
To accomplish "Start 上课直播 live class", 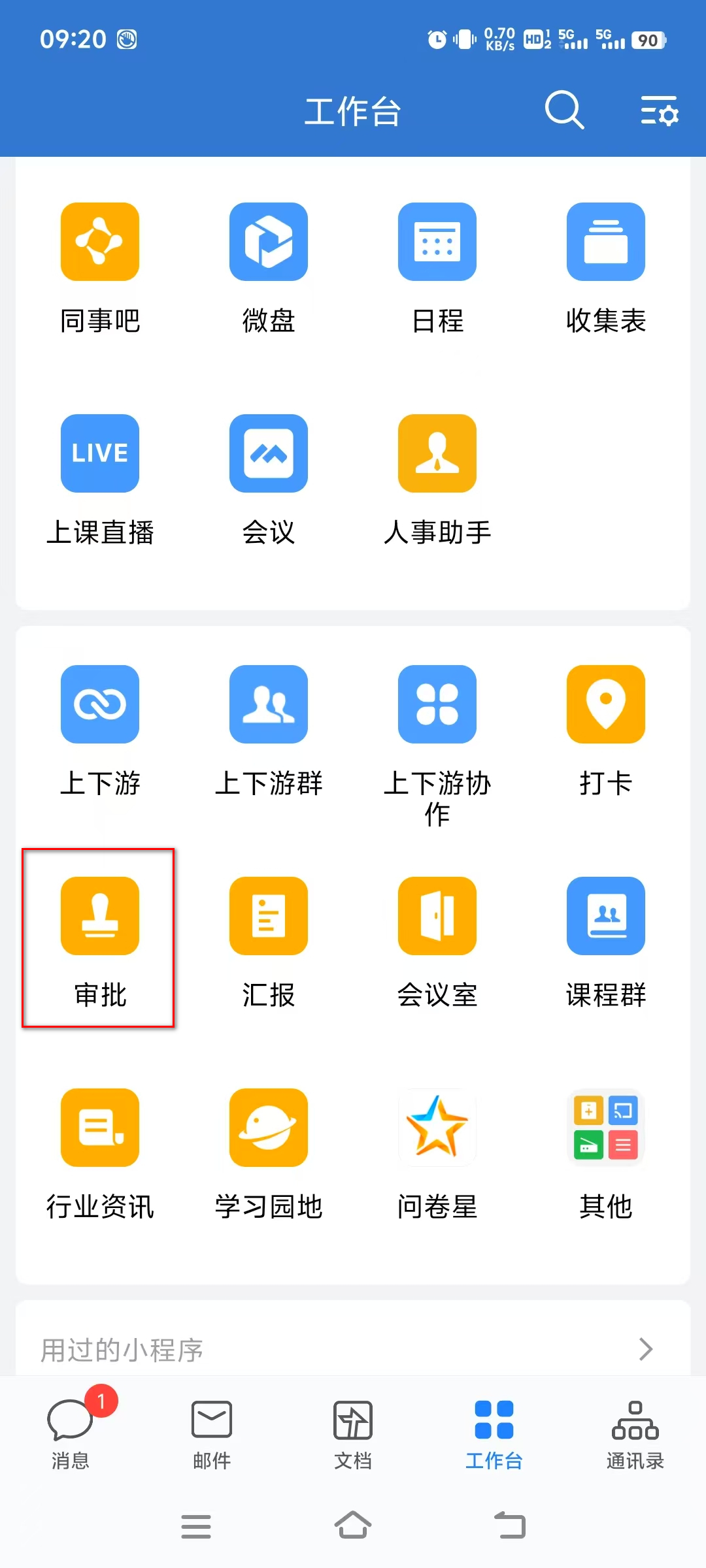I will point(100,454).
